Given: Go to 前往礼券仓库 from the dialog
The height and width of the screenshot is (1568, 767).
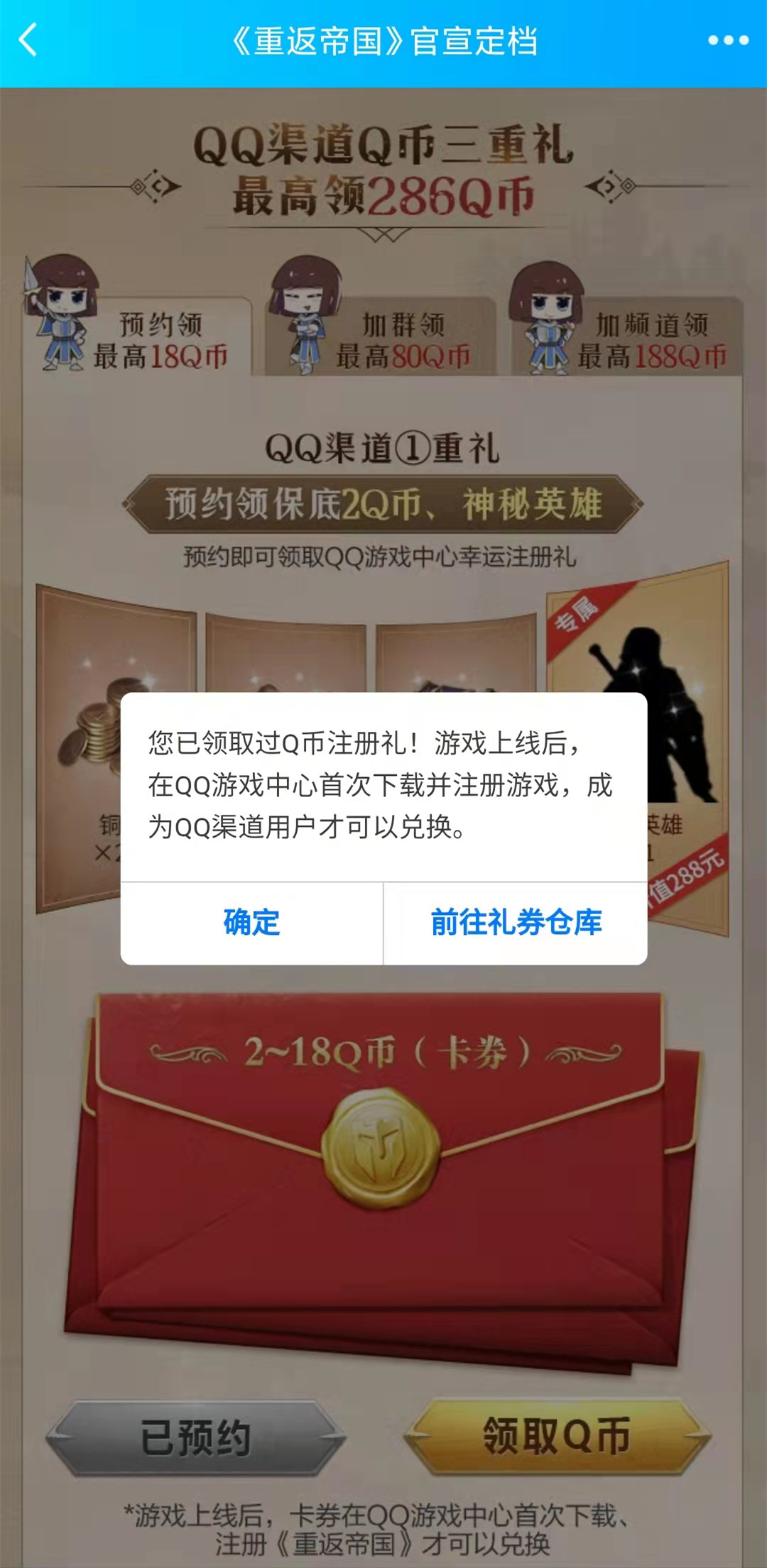Looking at the screenshot, I should click(516, 923).
